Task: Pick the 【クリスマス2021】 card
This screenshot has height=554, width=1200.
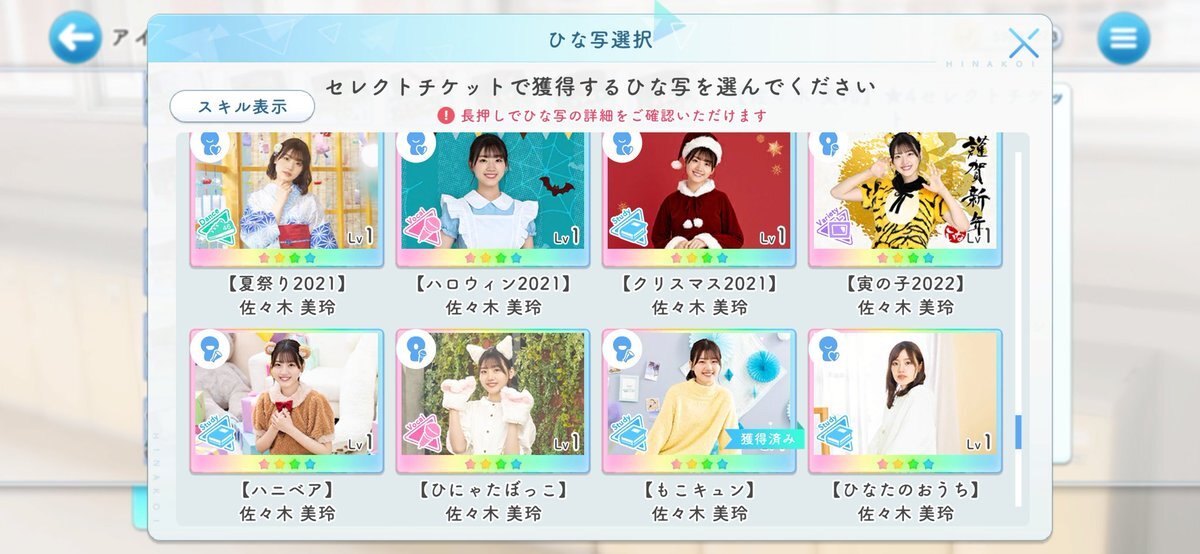Action: (699, 195)
